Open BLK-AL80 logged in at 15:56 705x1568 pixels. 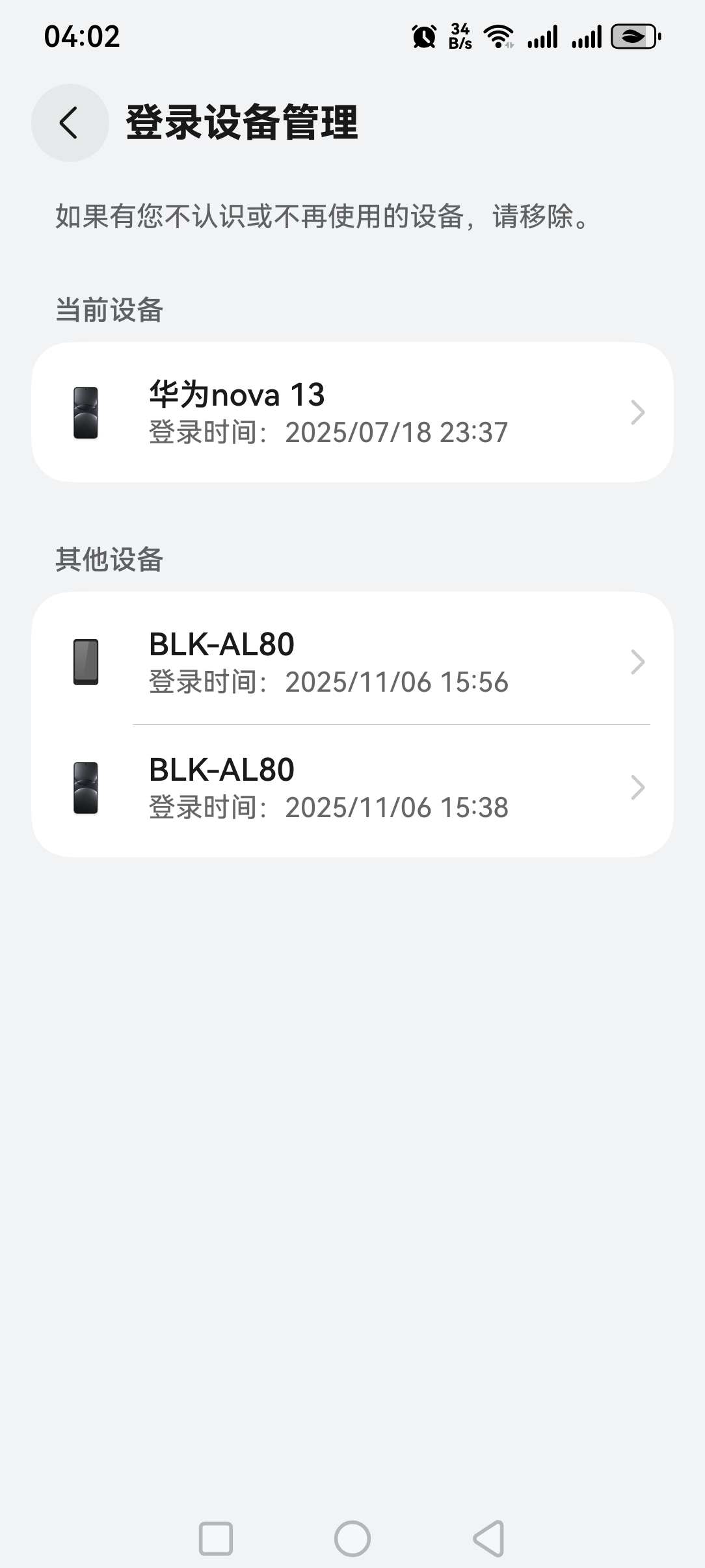coord(352,661)
